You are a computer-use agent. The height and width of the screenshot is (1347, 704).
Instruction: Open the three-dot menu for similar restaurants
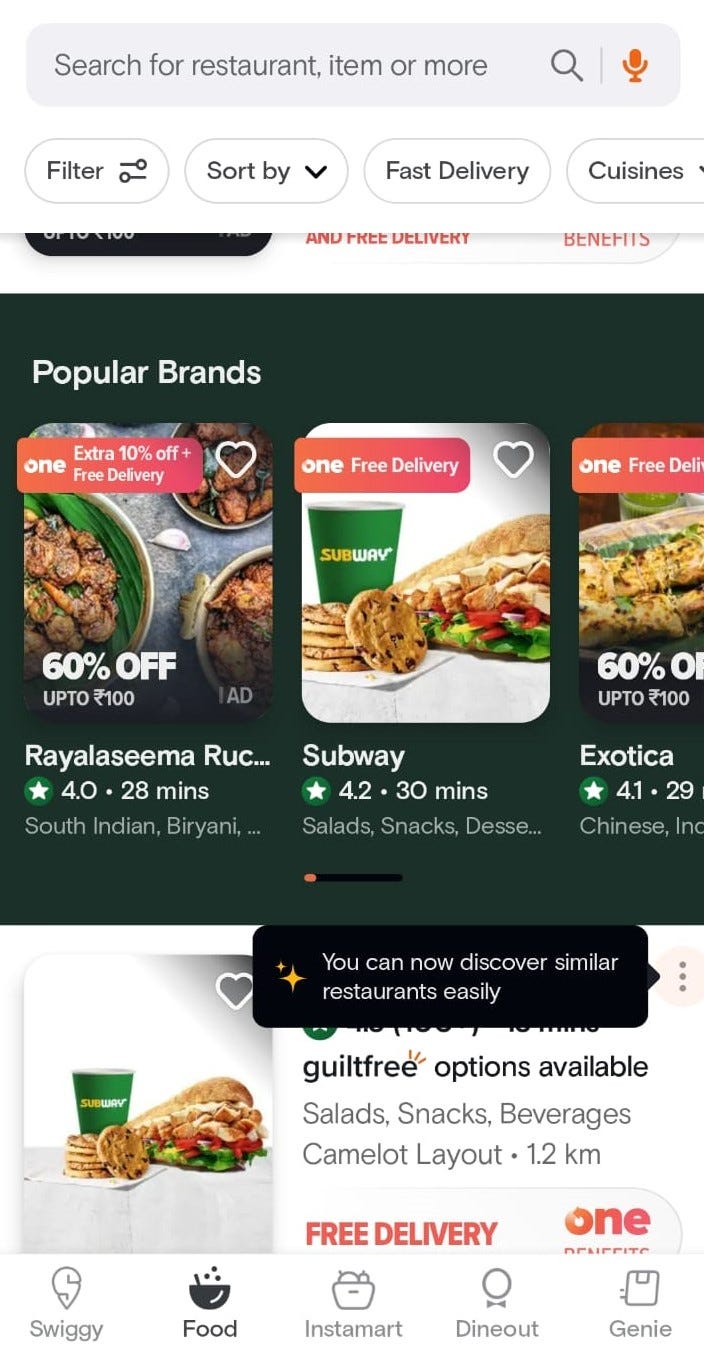(x=682, y=976)
